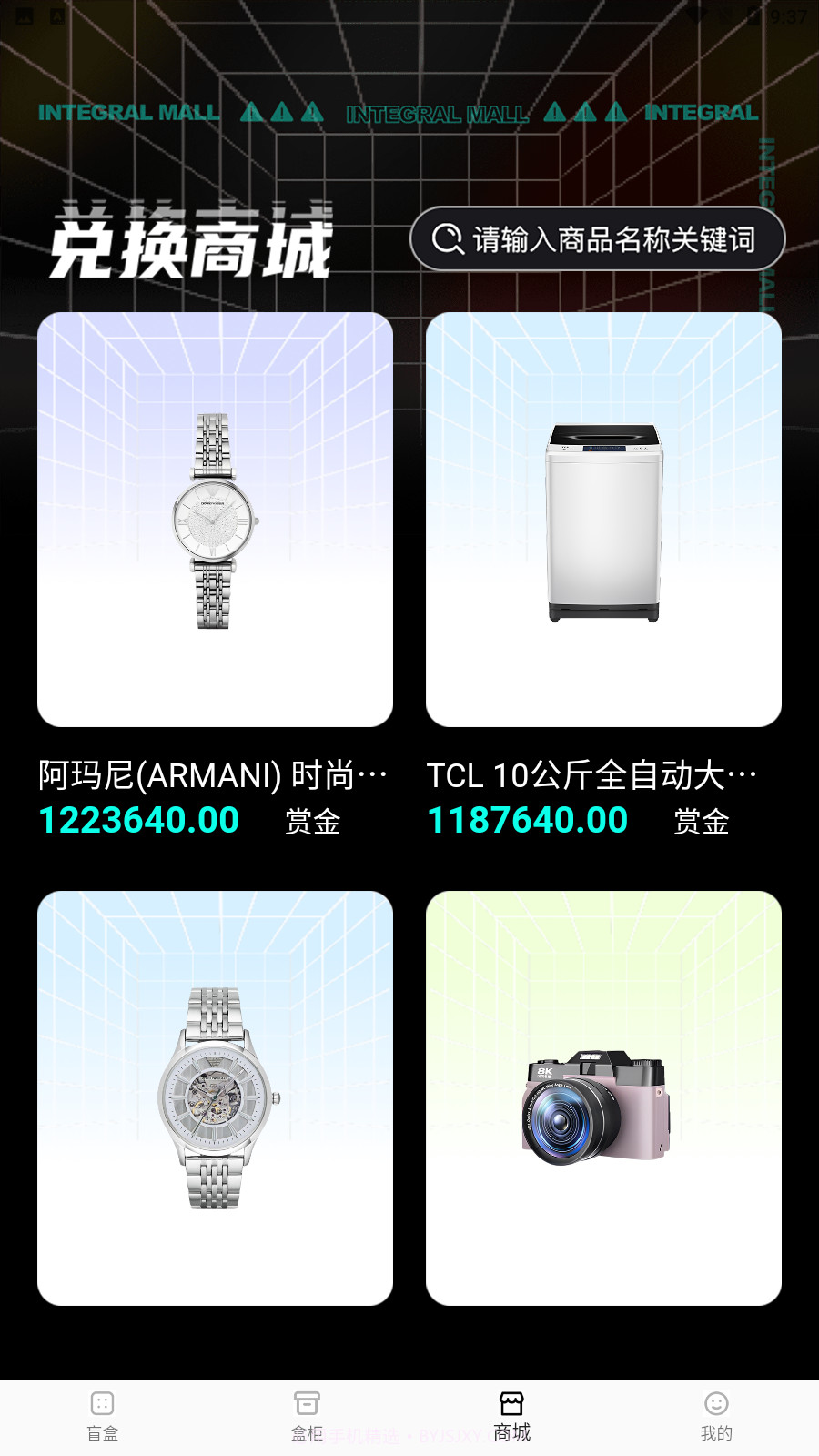The image size is (819, 1456).
Task: Tap the 商城 mall storefront icon
Action: coord(511,1404)
